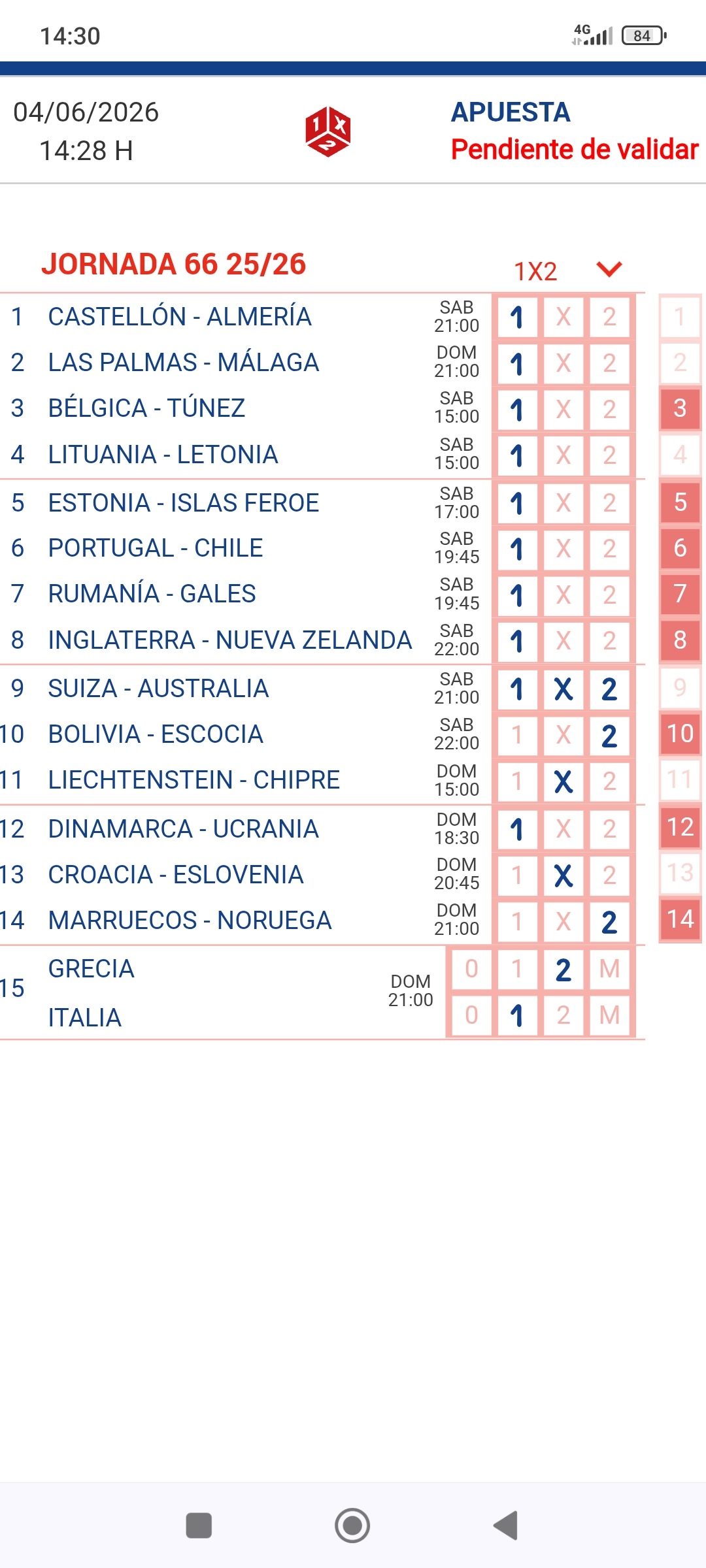Image resolution: width=706 pixels, height=1568 pixels.
Task: Set Grecia goals to M
Action: 609,970
